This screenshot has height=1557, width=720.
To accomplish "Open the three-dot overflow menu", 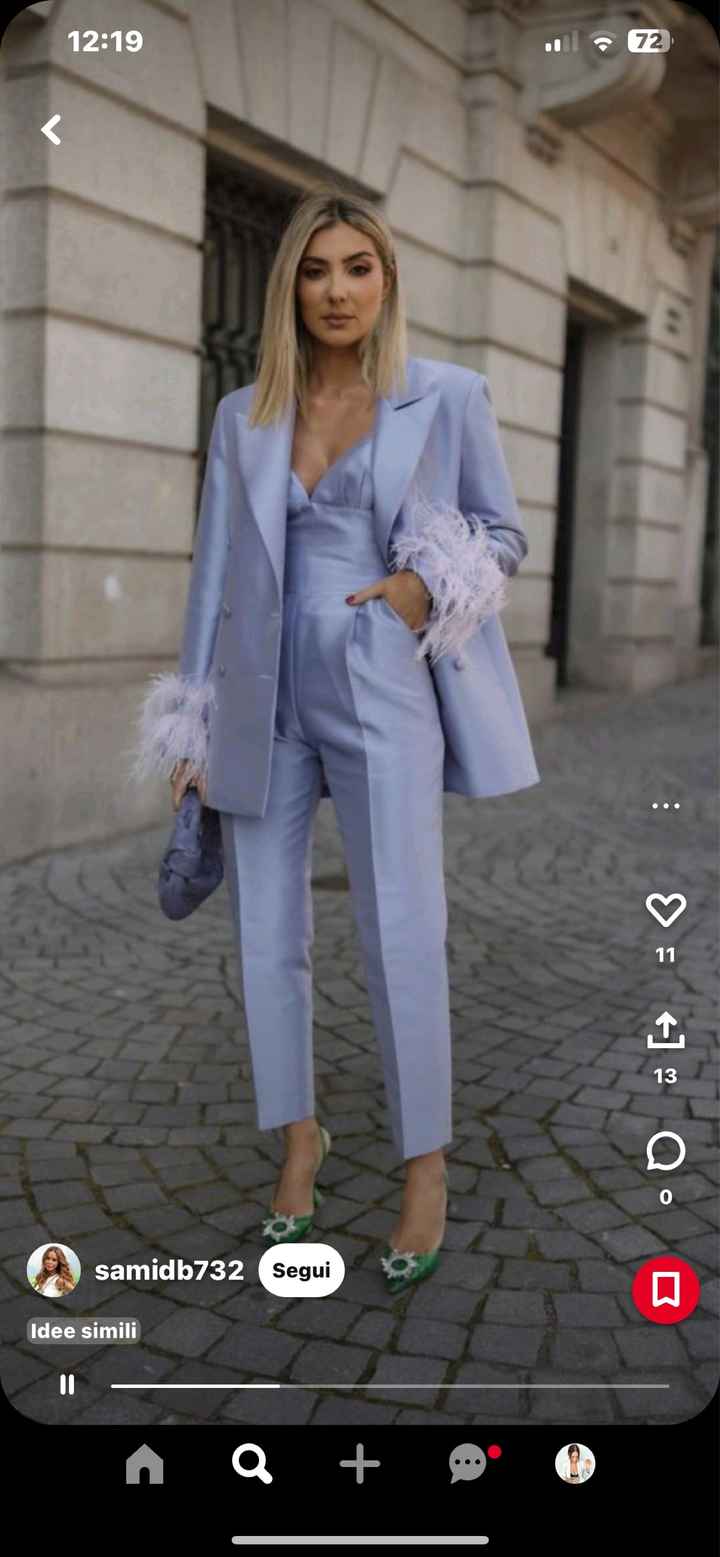I will click(x=665, y=806).
